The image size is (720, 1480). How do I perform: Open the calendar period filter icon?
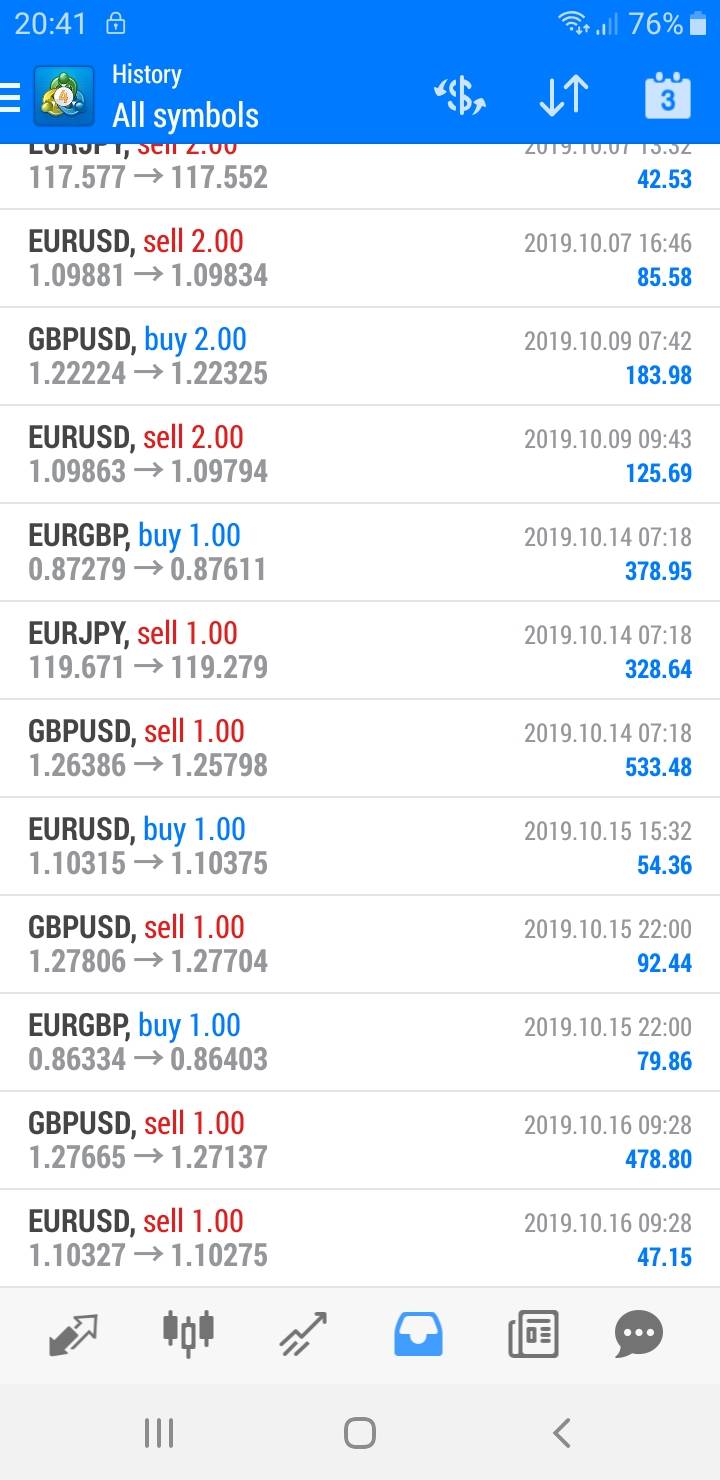665,93
